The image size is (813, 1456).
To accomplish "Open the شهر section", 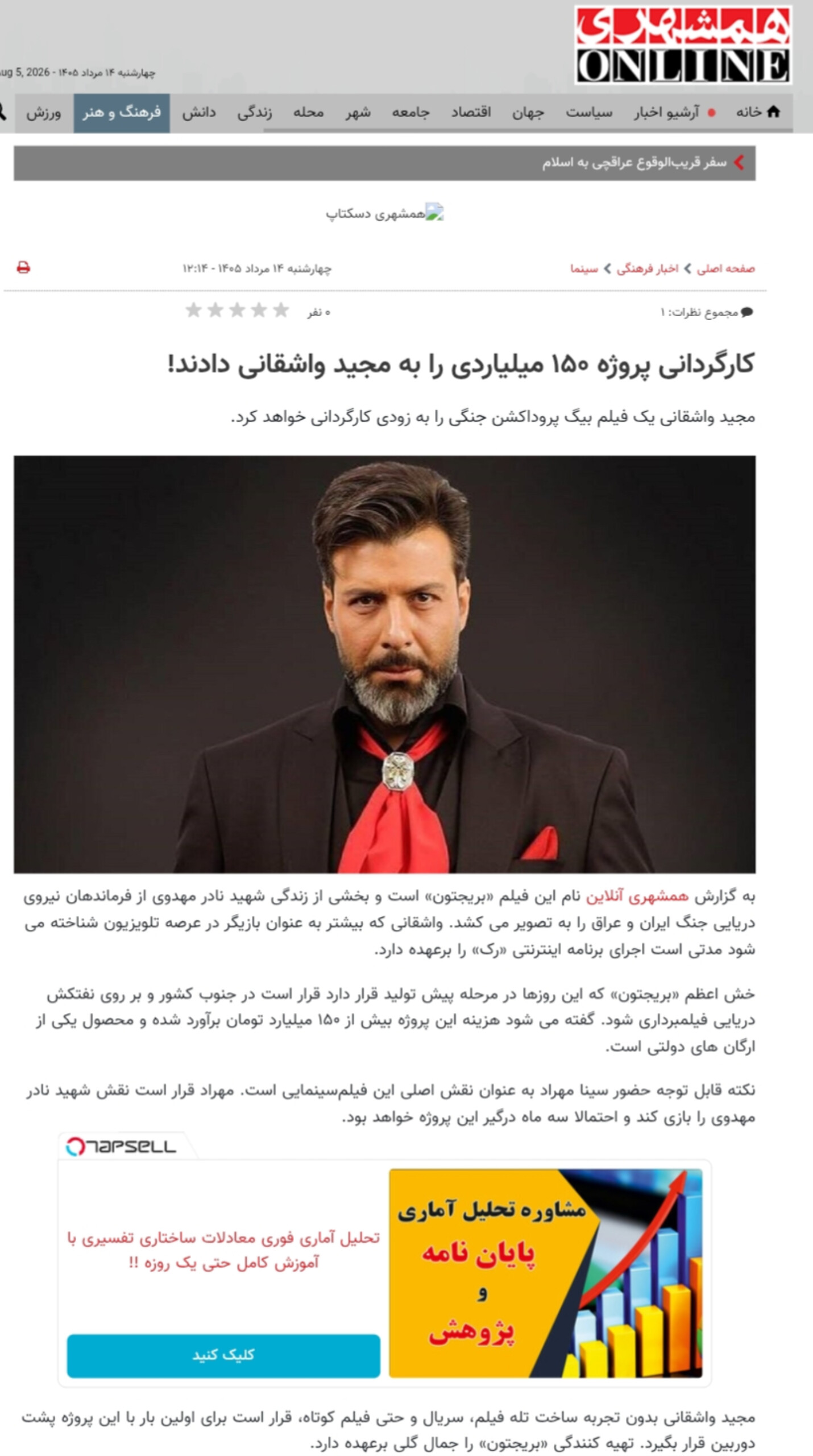I will [358, 113].
